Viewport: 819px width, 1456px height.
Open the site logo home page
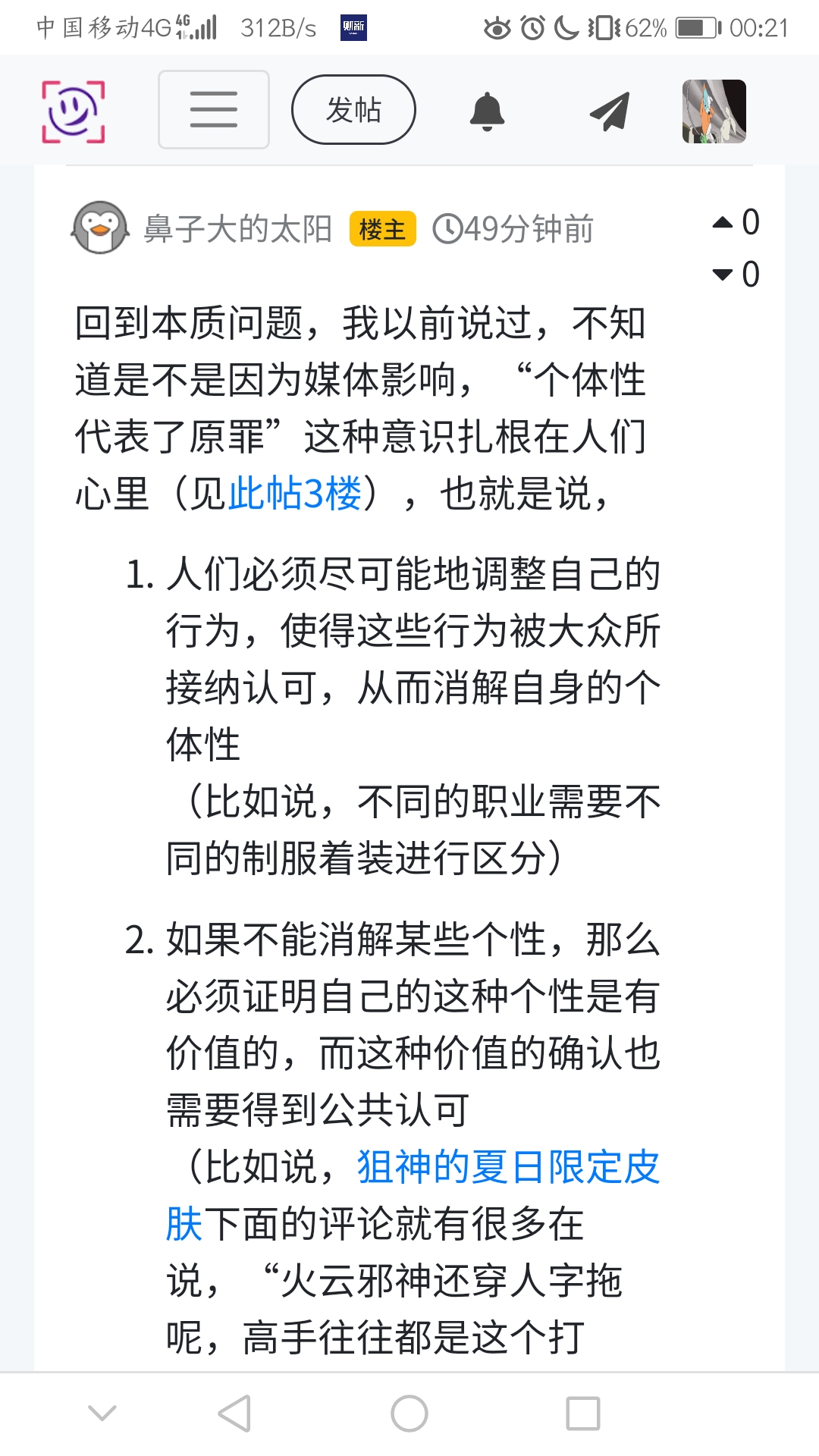(x=73, y=111)
